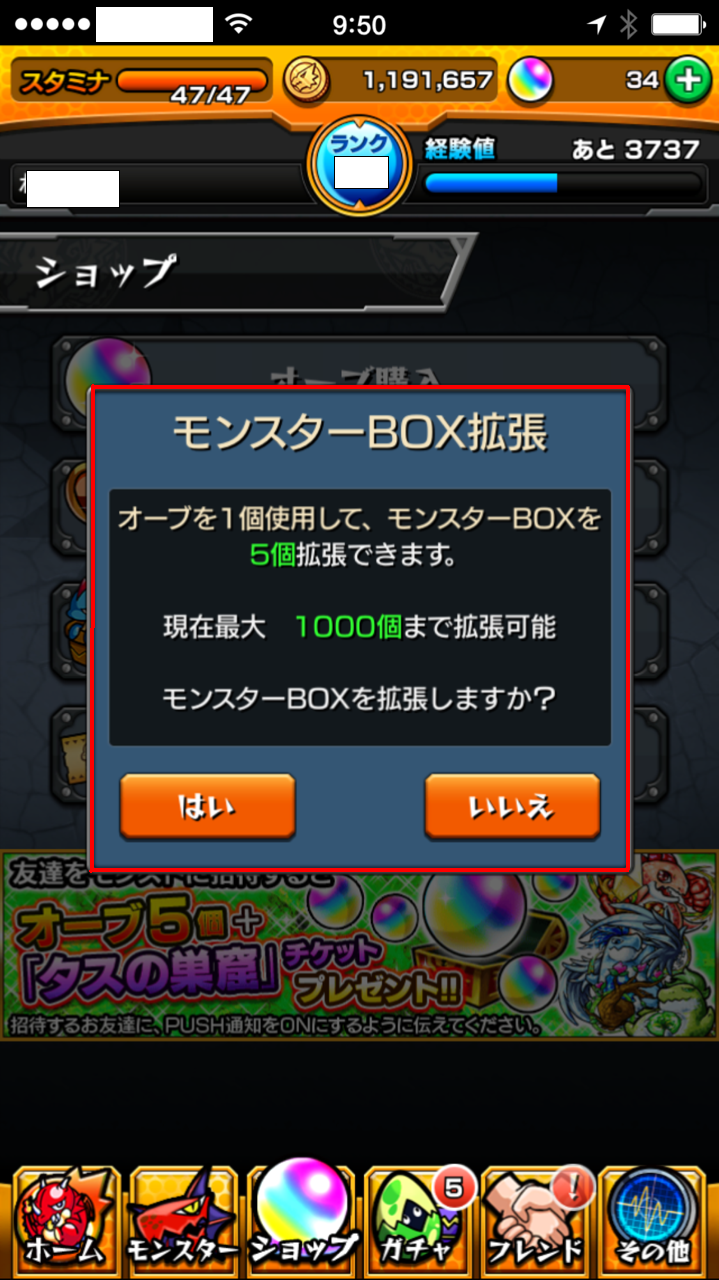
Task: Confirm box expansion with はい
Action: [x=207, y=806]
